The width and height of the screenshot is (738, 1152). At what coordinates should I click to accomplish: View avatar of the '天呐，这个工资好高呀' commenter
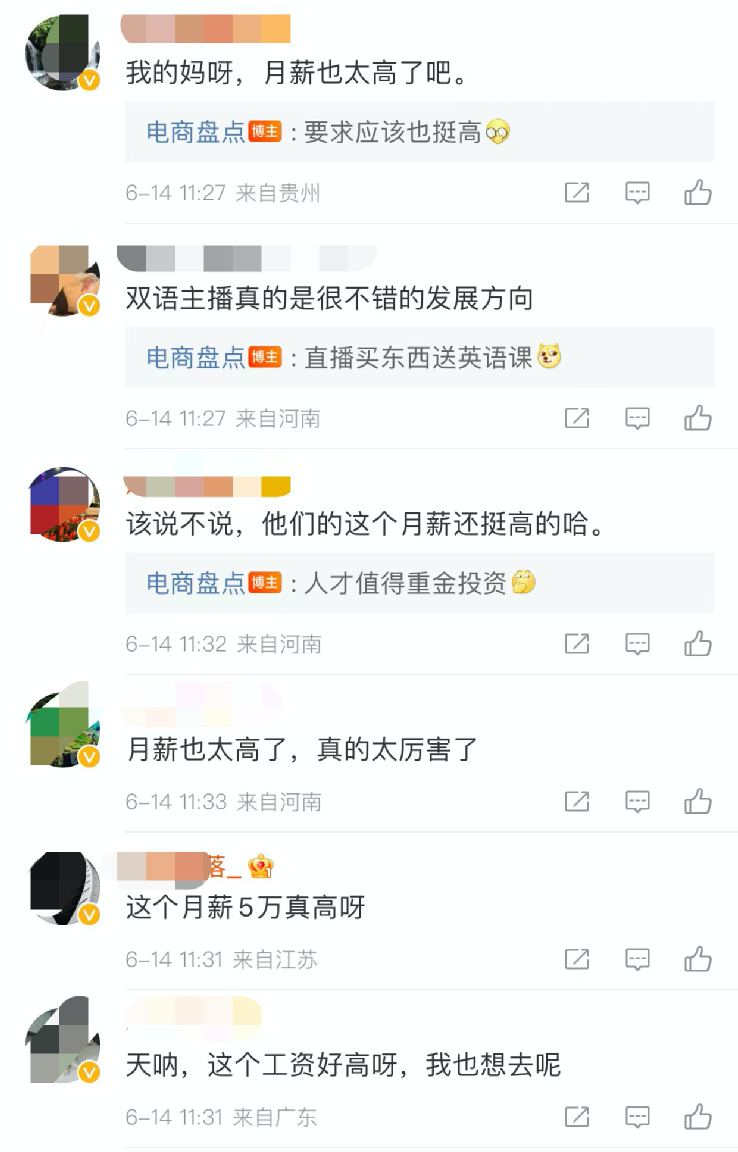(63, 1043)
